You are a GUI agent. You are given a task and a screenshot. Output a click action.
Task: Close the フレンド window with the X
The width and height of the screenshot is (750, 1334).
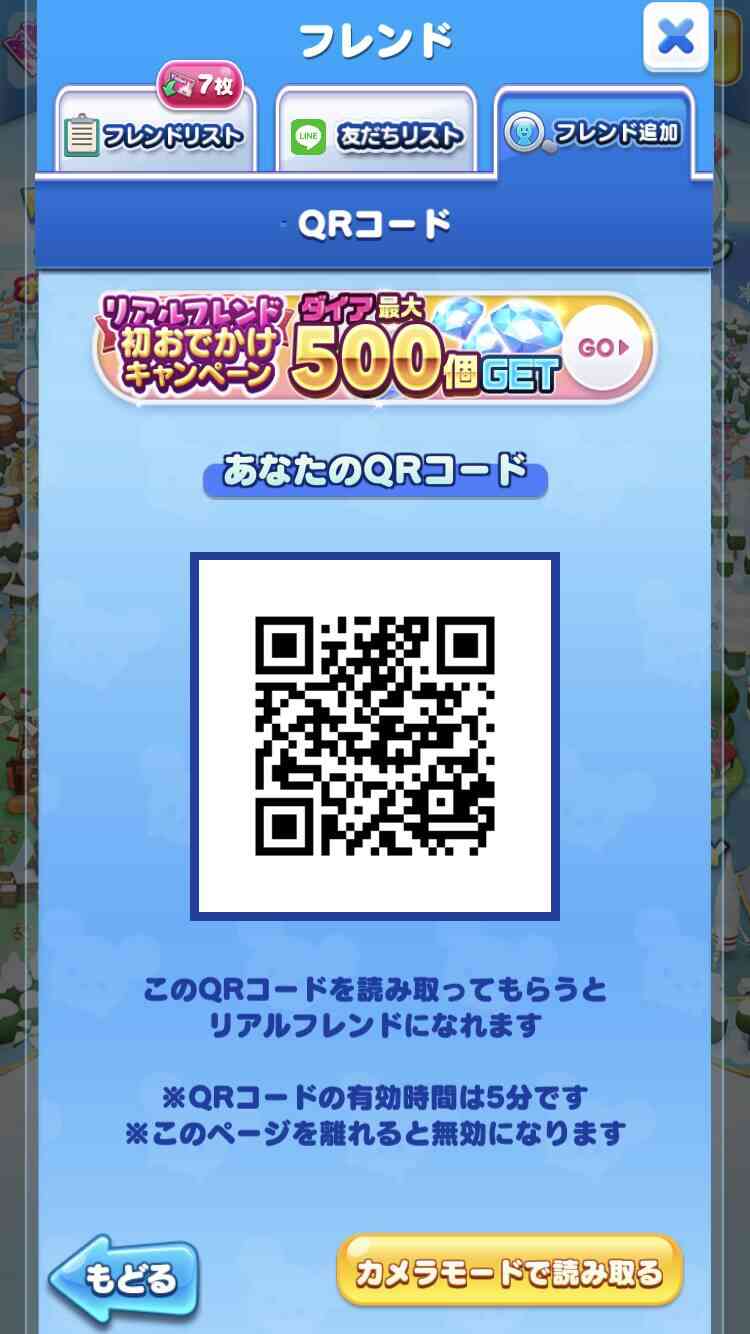pyautogui.click(x=676, y=38)
